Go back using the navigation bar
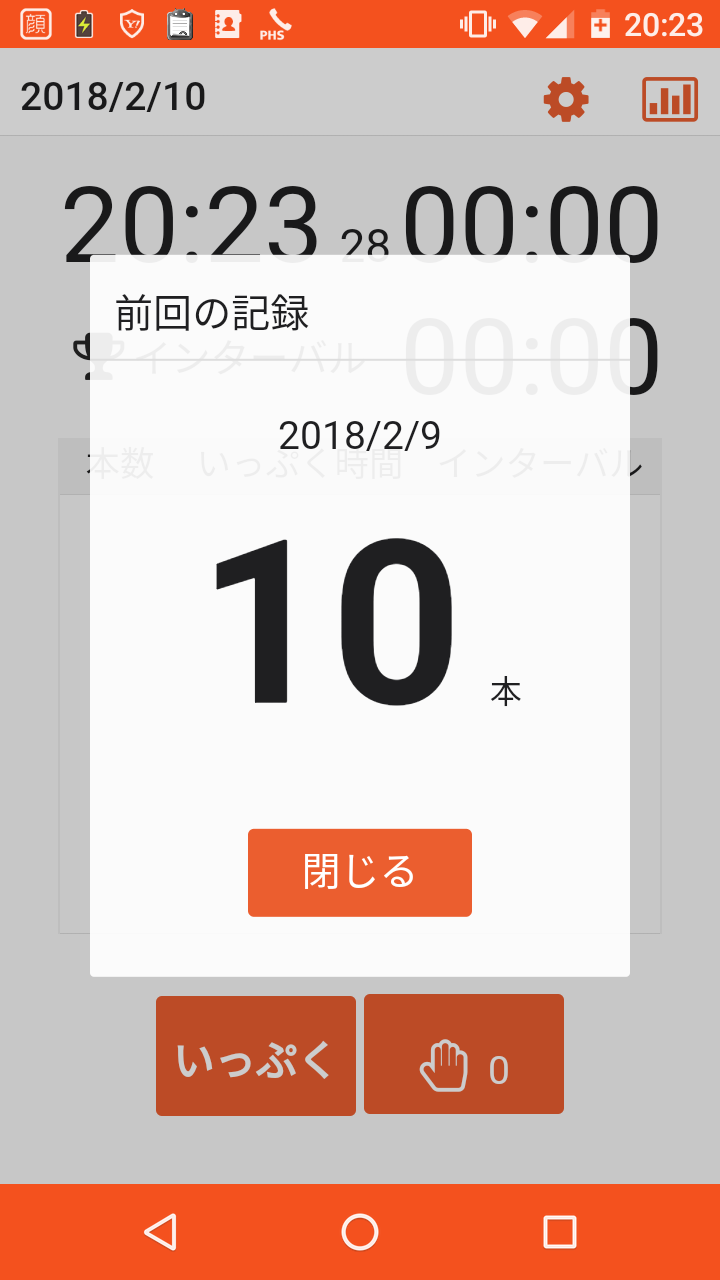This screenshot has width=720, height=1280. coord(160,1232)
